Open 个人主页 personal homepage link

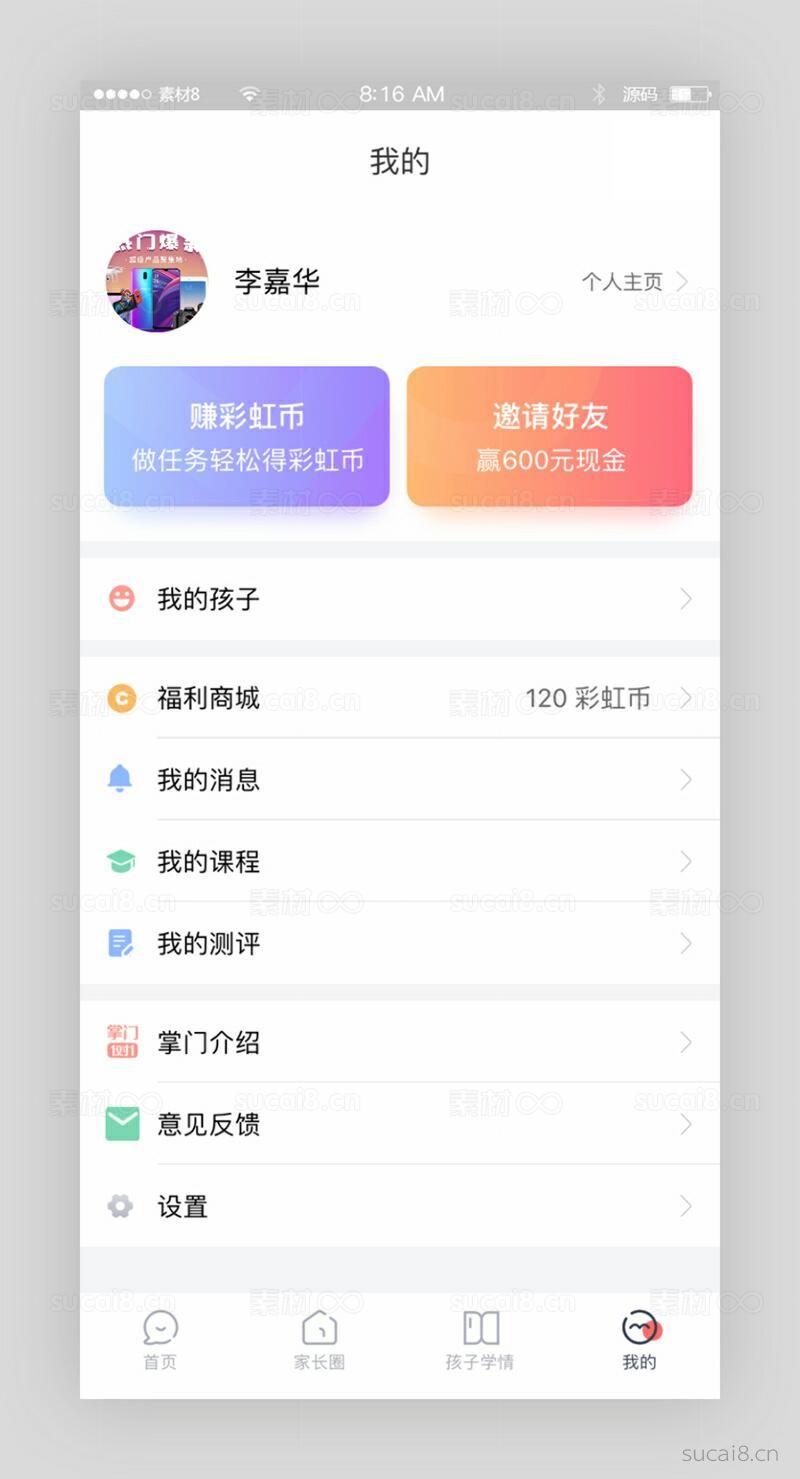pyautogui.click(x=634, y=282)
